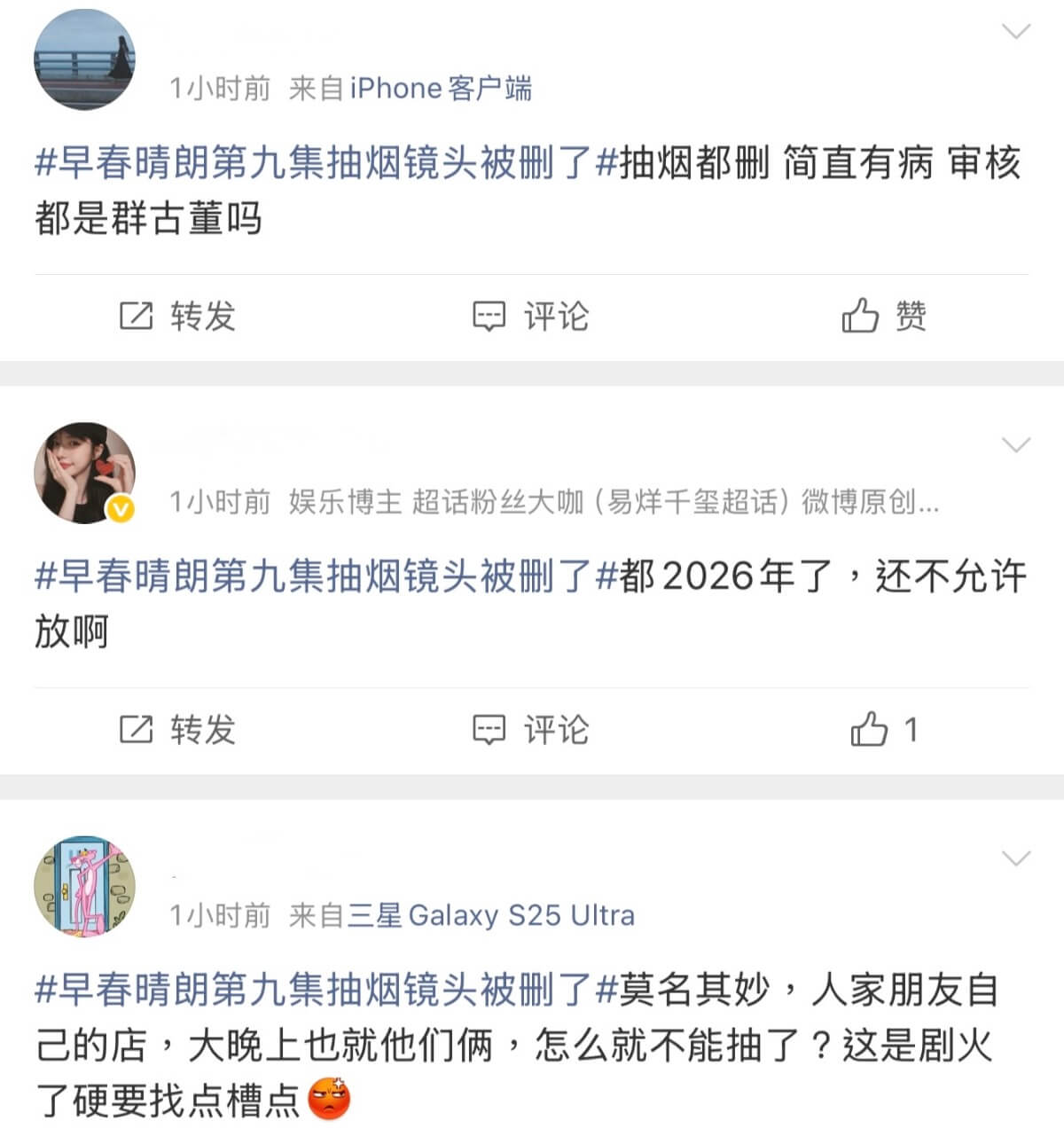Viewport: 1064px width, 1144px height.
Task: Open the verified 娱乐博主 avatar profile
Action: (84, 473)
